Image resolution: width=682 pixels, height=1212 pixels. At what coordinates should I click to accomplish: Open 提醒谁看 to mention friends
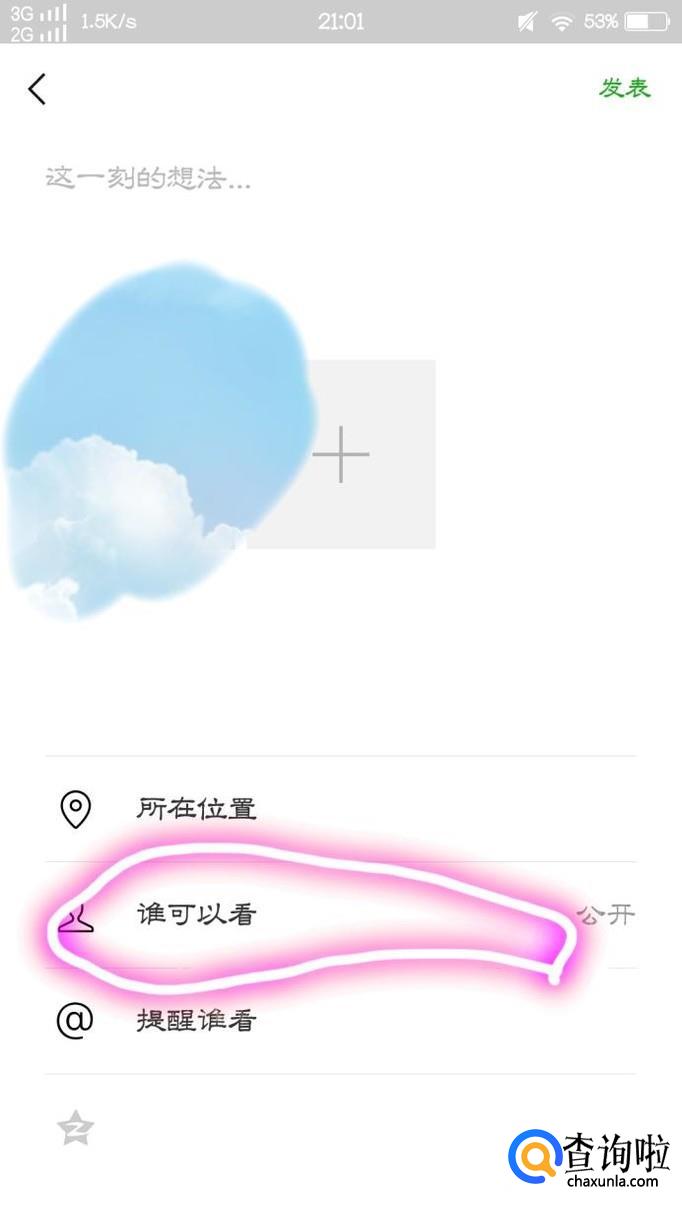coord(340,1021)
